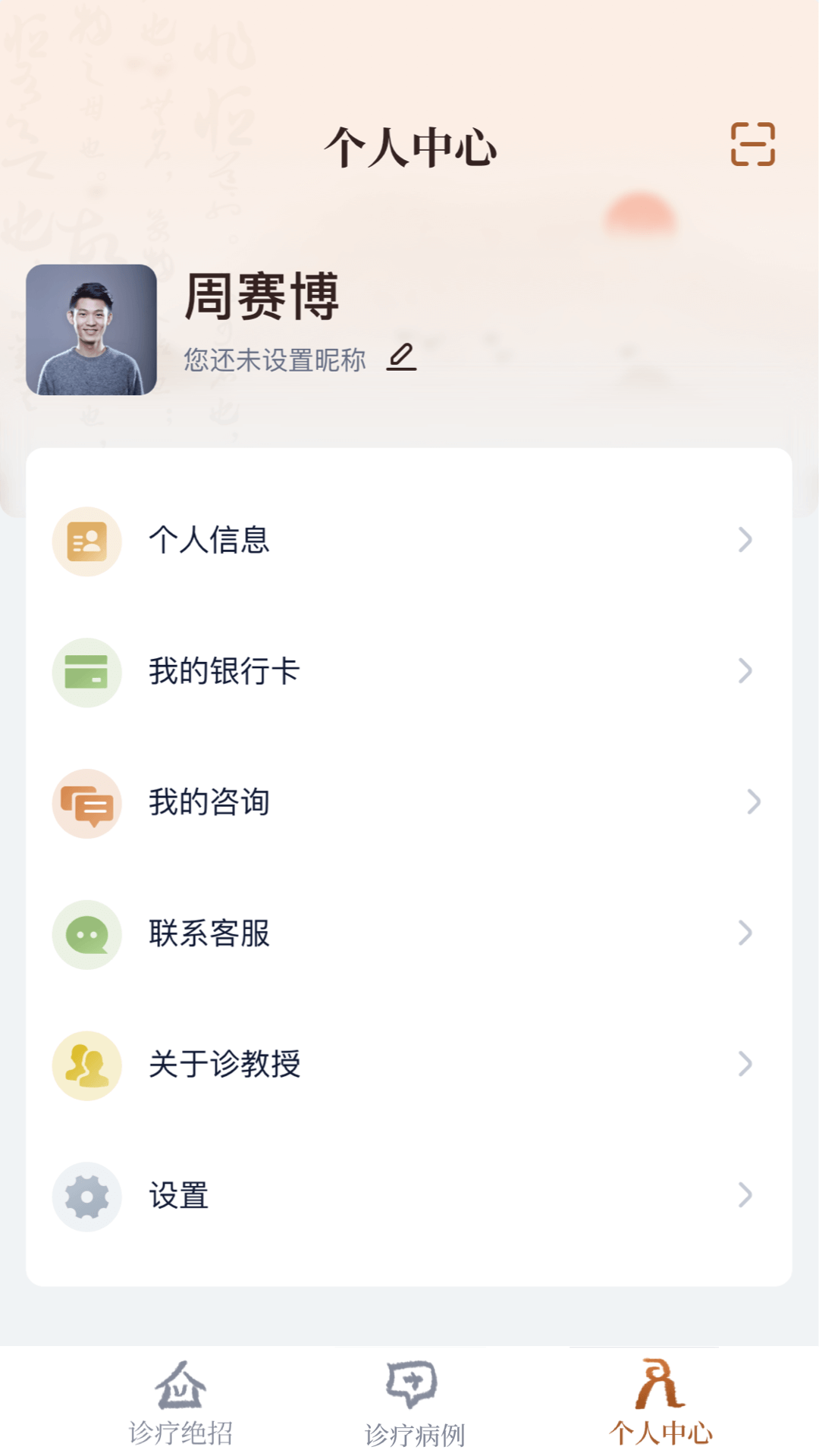
Task: View 我的咨询 consultations
Action: point(409,802)
